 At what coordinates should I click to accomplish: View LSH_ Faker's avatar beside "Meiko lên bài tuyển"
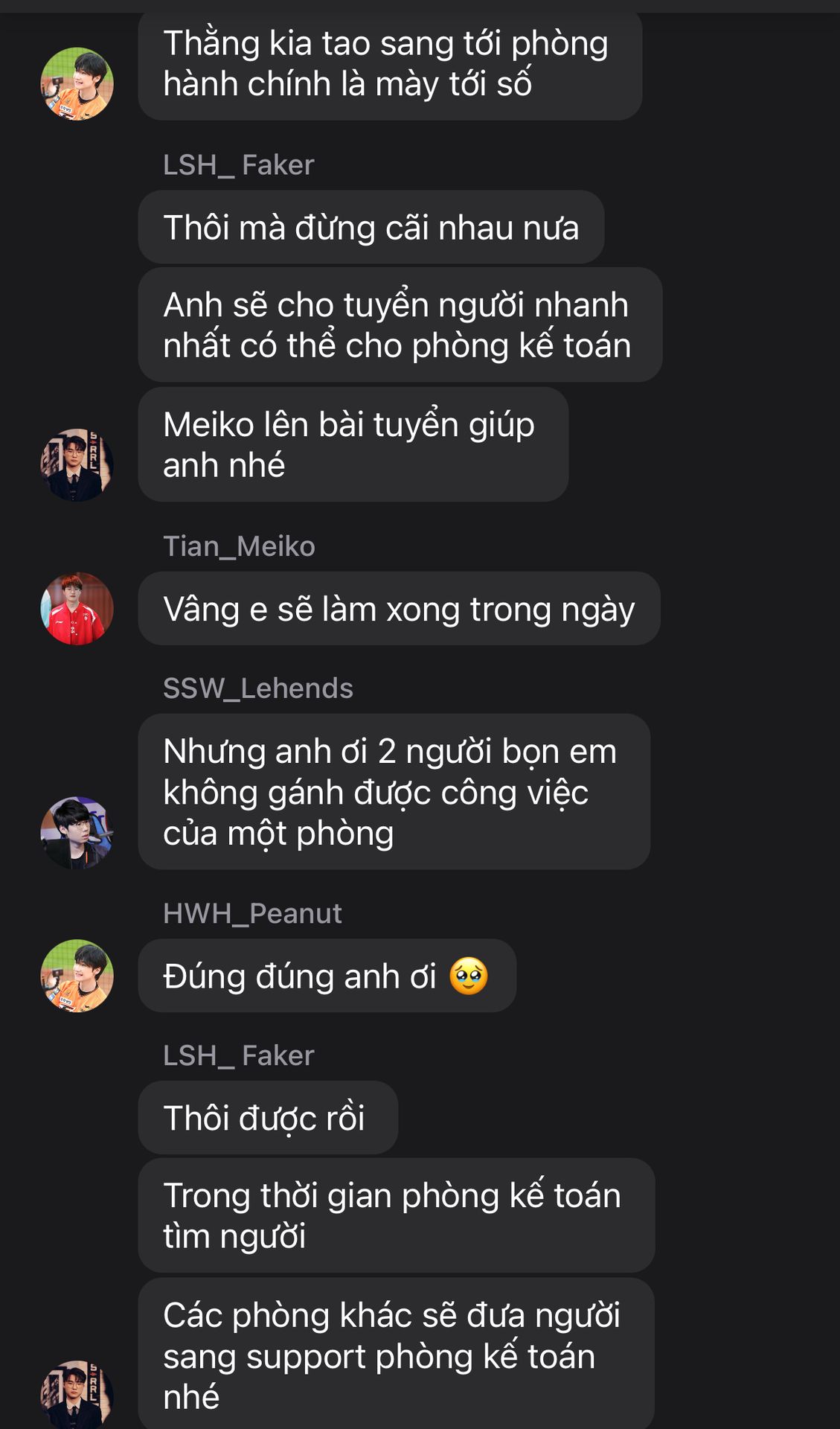(77, 464)
